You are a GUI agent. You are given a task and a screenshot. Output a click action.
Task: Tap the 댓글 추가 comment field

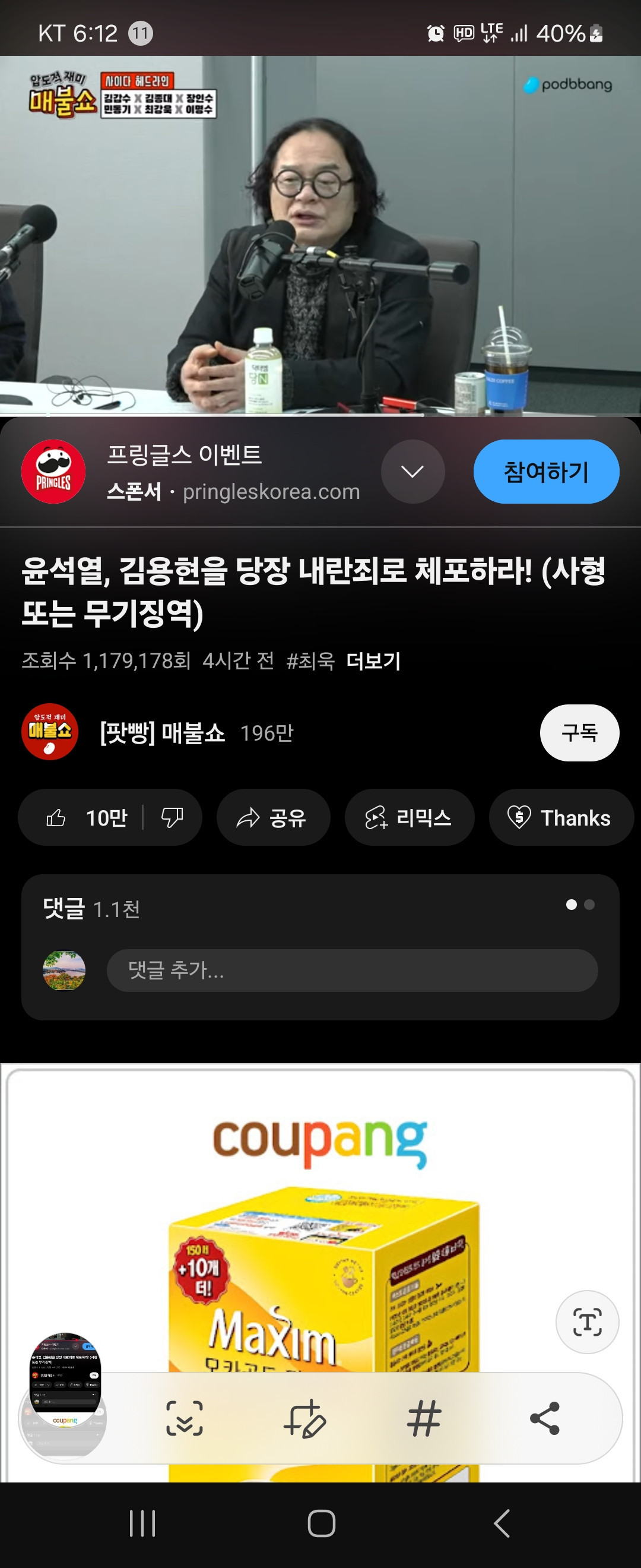coord(351,970)
